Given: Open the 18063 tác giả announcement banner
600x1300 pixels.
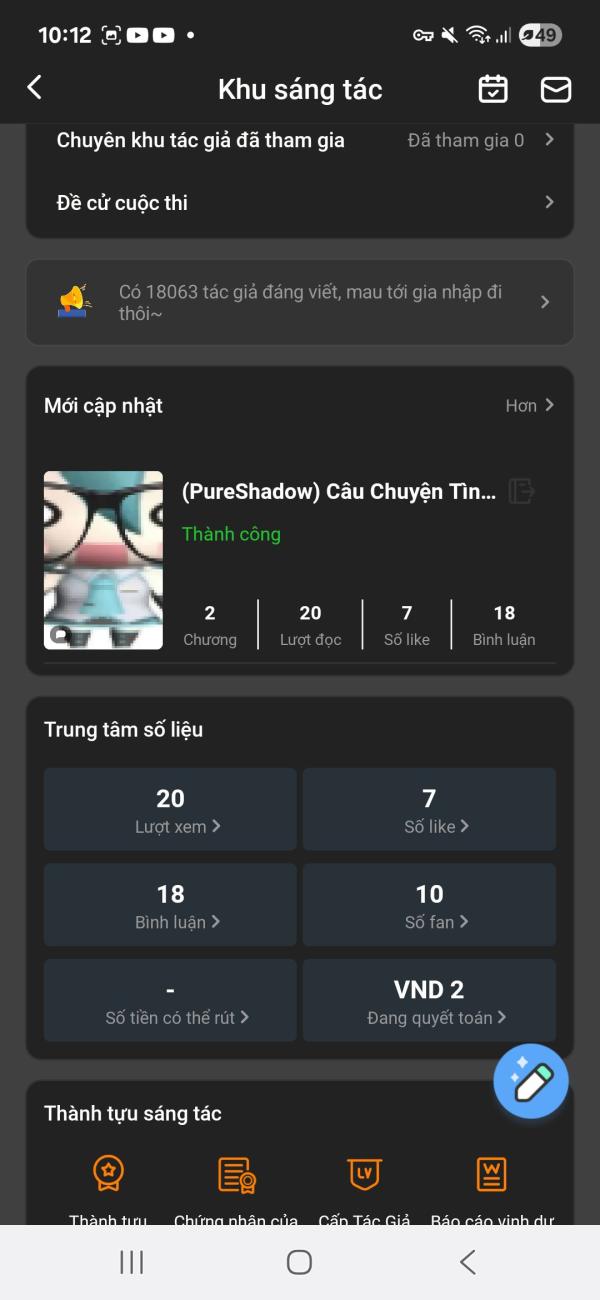Looking at the screenshot, I should [x=300, y=302].
